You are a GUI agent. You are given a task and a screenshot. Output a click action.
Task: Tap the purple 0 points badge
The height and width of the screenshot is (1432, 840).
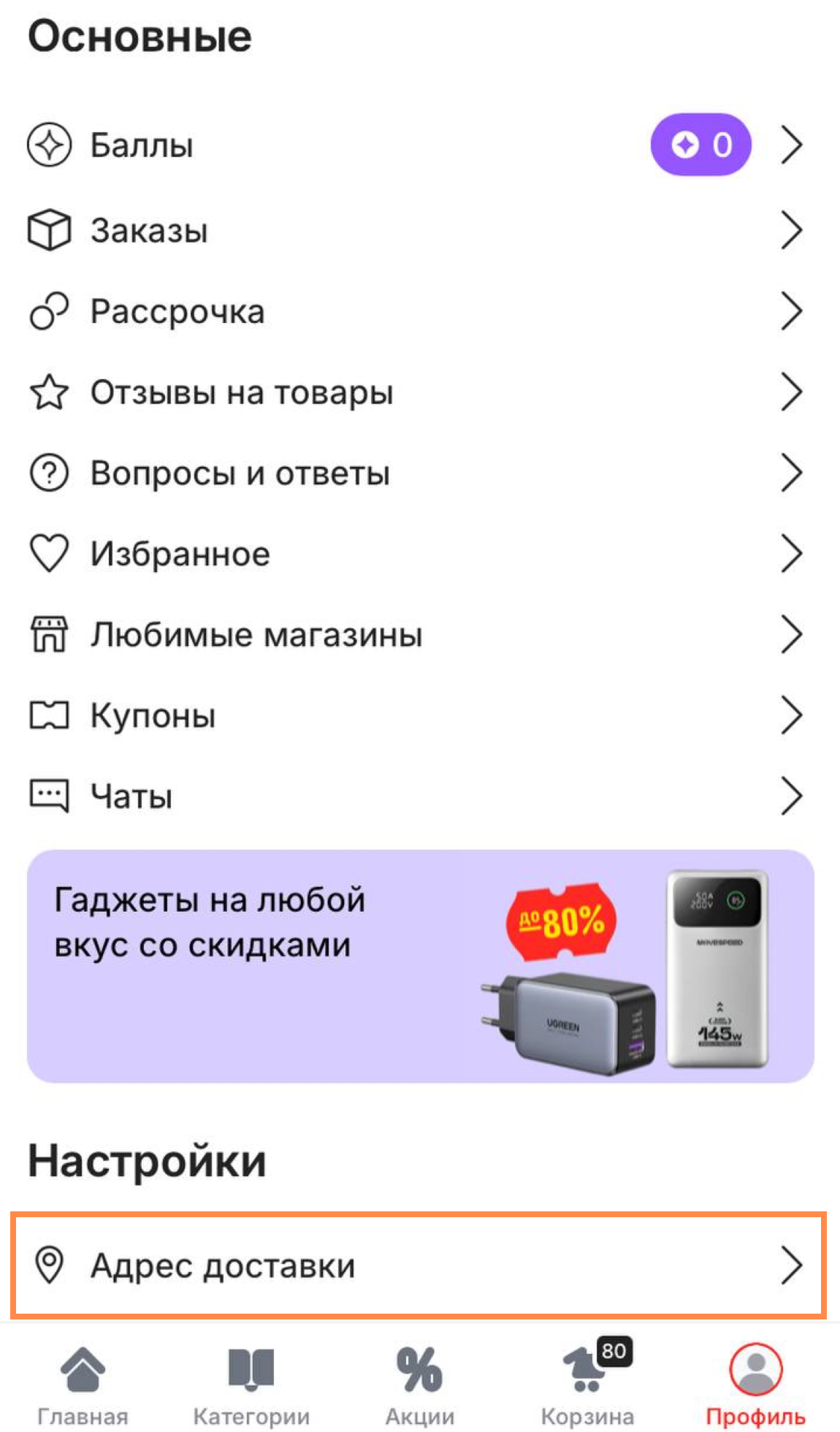[x=700, y=144]
